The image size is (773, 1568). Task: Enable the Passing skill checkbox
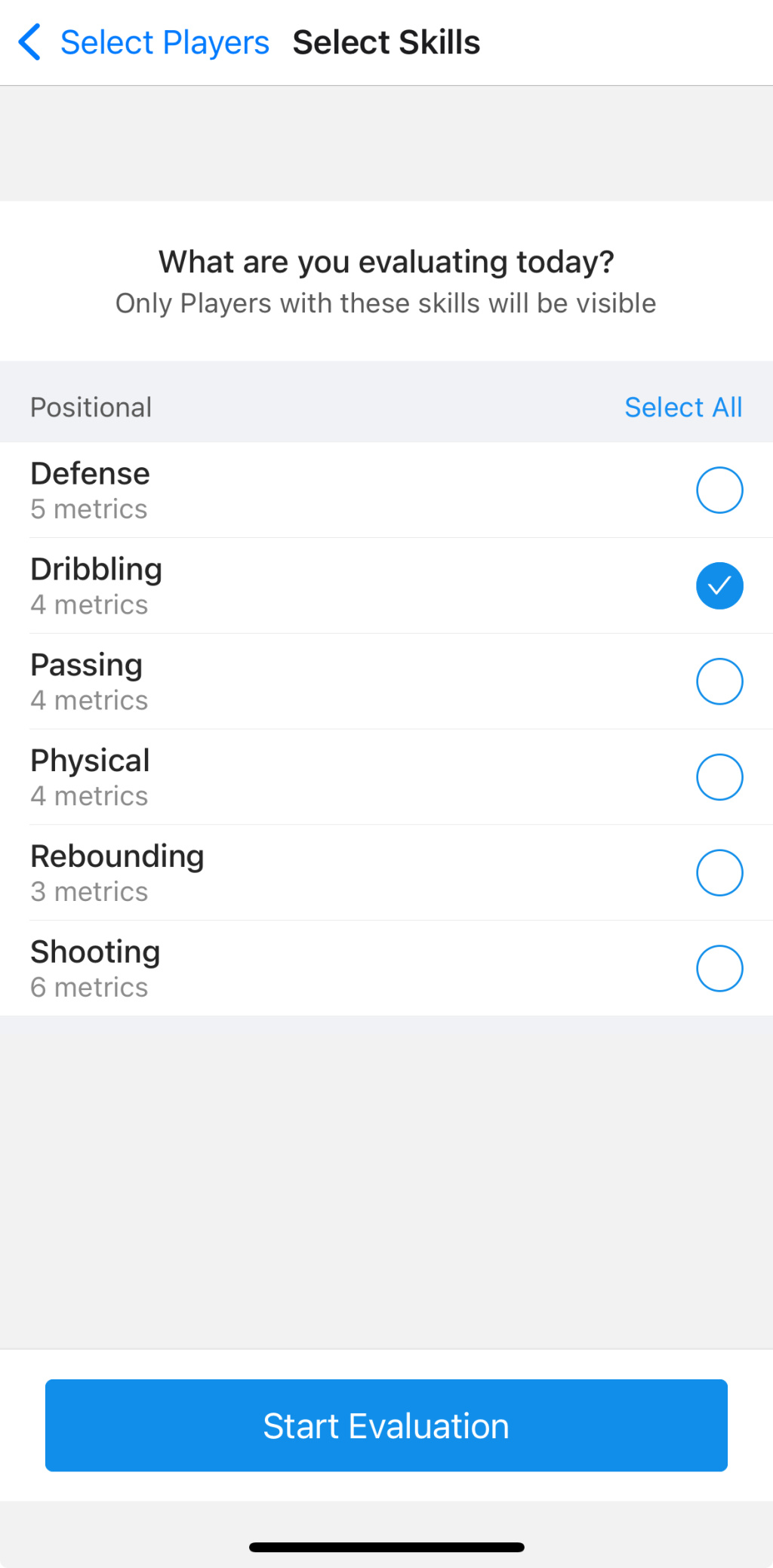(719, 681)
